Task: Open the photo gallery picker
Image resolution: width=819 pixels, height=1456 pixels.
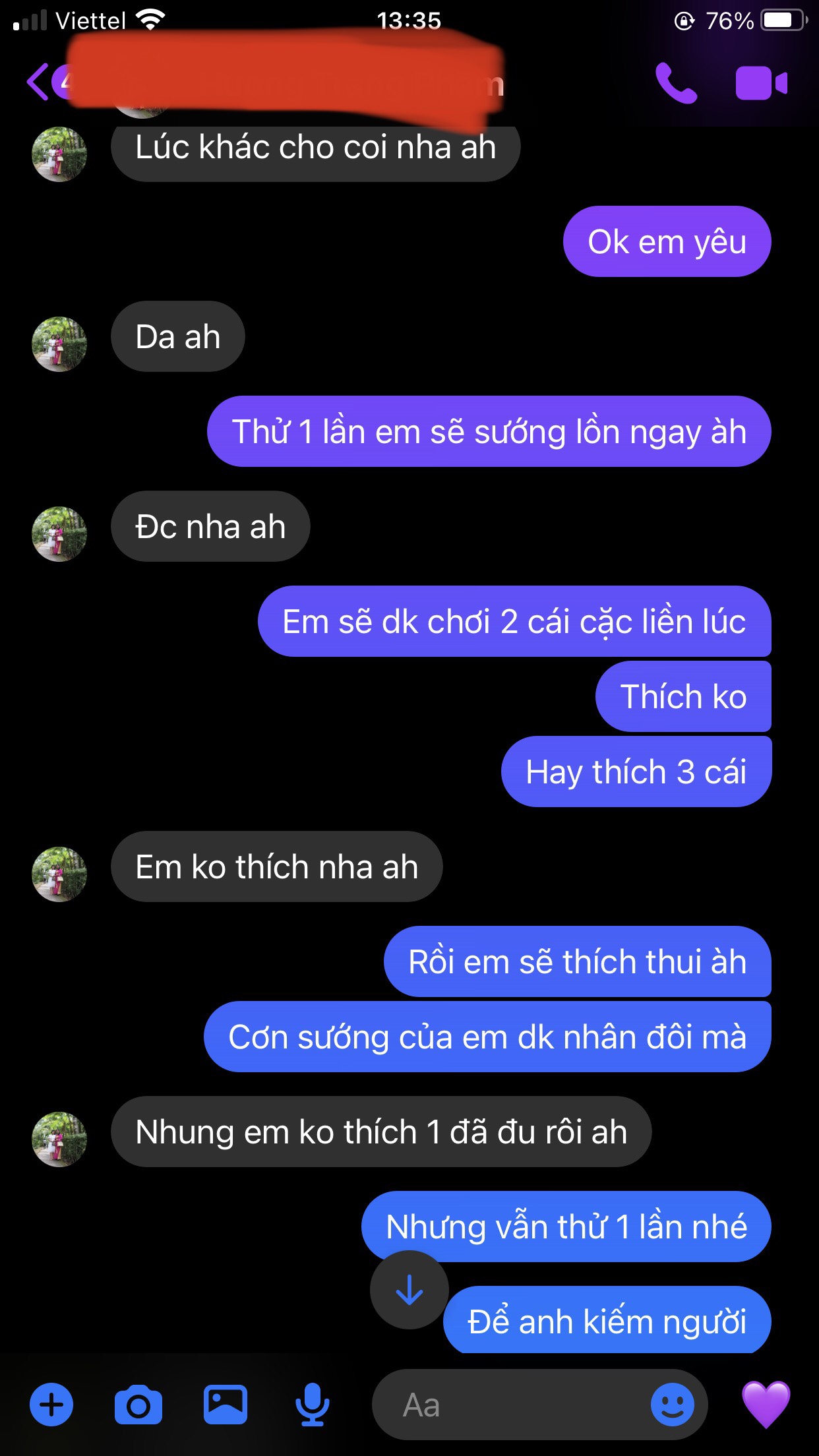Action: [226, 1405]
